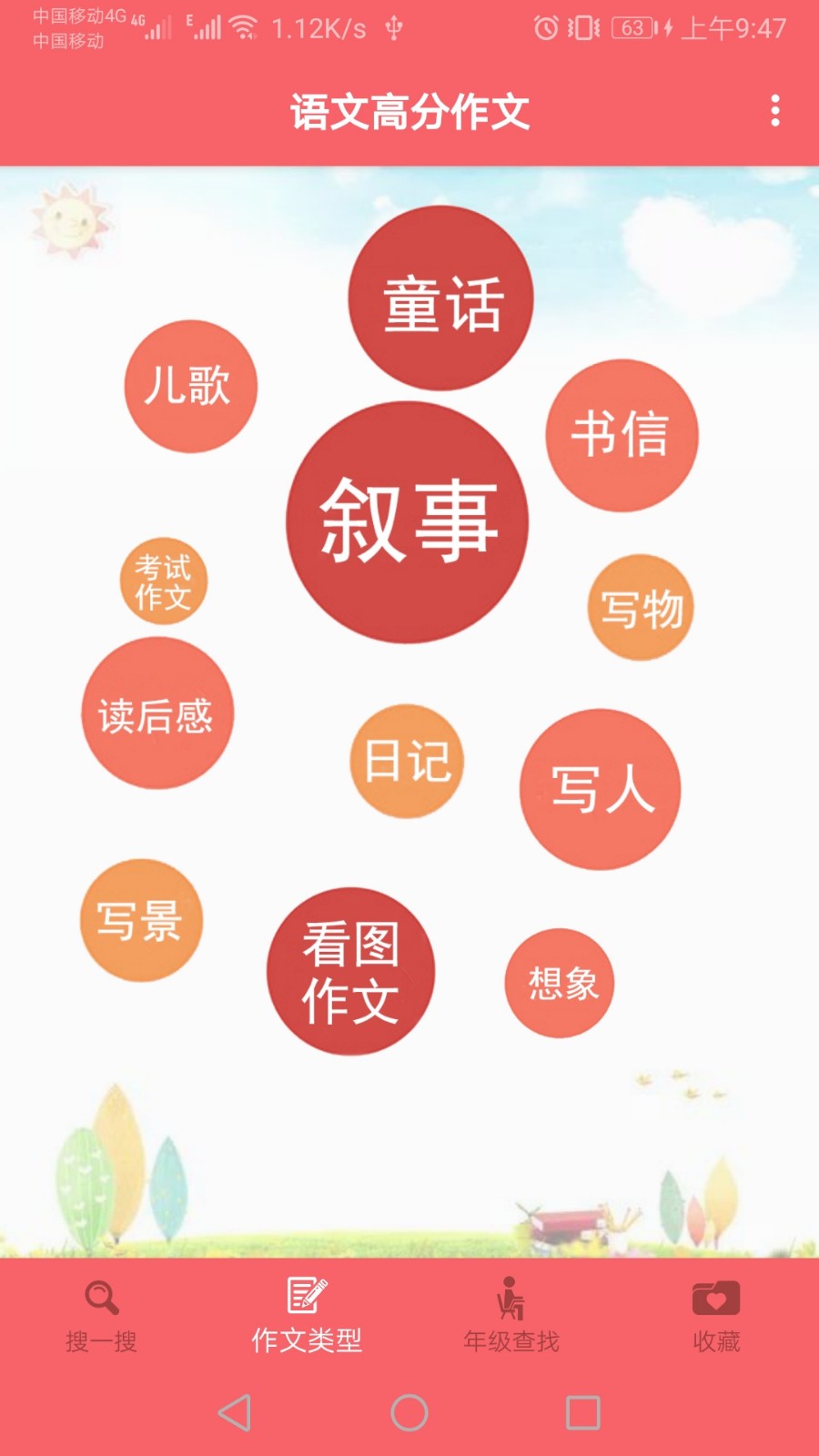This screenshot has width=819, height=1456.
Task: Select the 读后感 book review bubble
Action: pyautogui.click(x=156, y=715)
